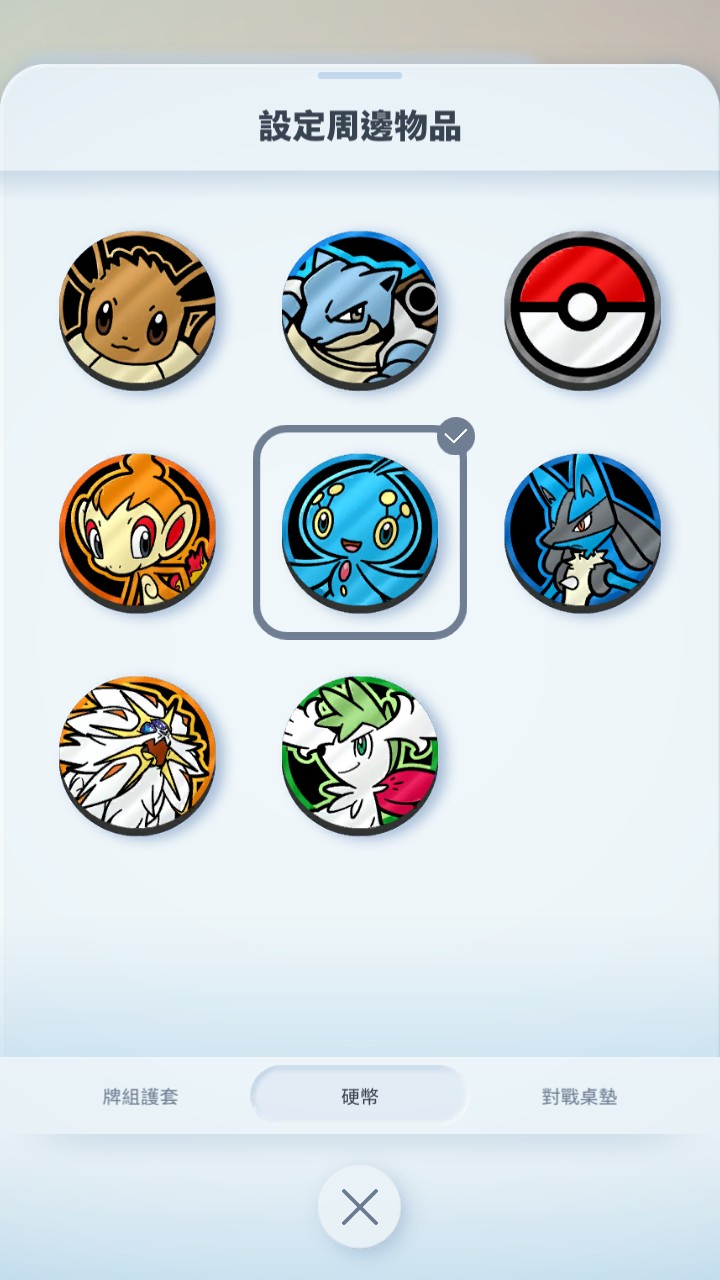Select the Solgaleo coin

pyautogui.click(x=137, y=754)
